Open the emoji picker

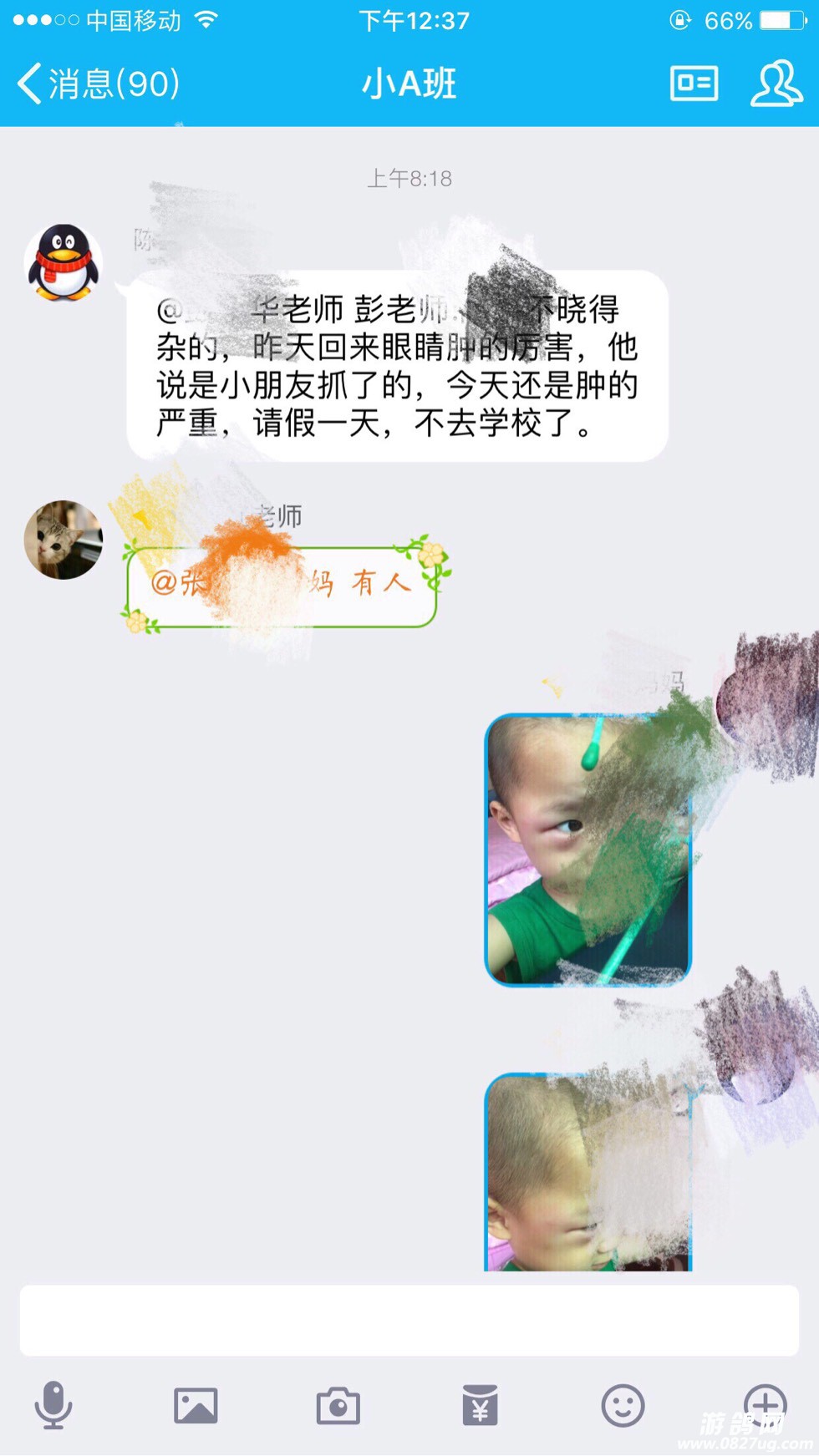pyautogui.click(x=623, y=1405)
